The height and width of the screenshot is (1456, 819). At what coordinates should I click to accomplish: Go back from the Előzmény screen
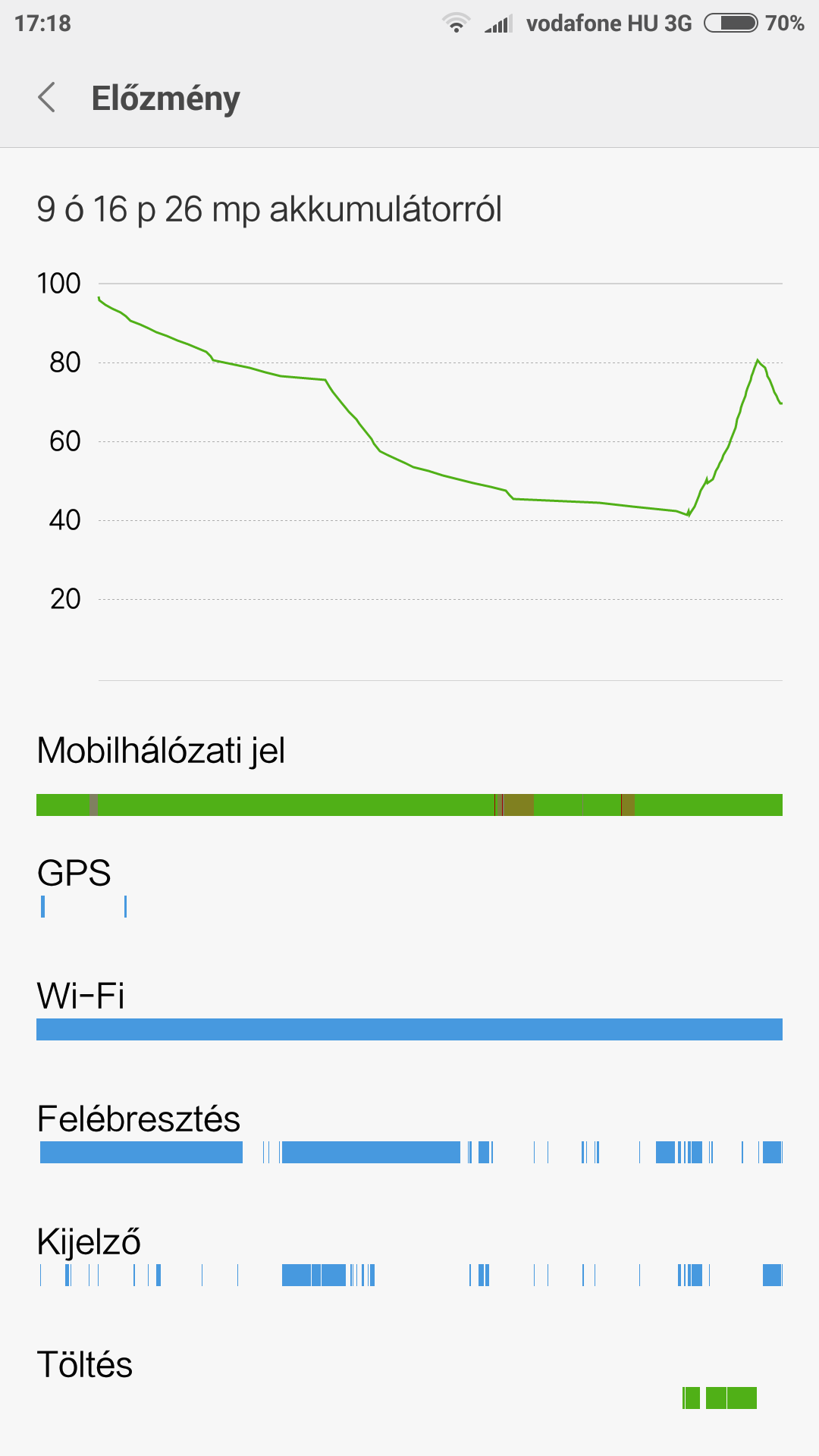[47, 98]
